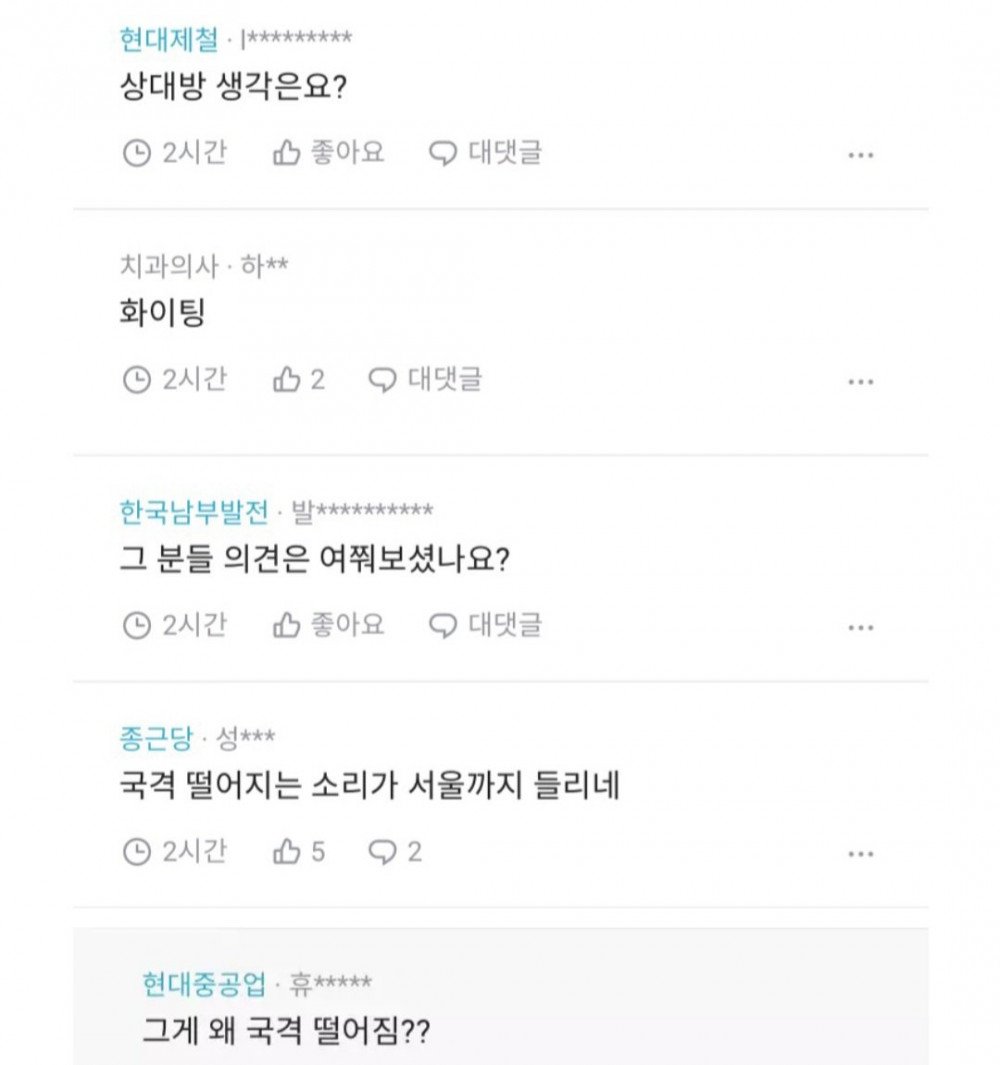Viewport: 1000px width, 1065px height.
Task: Like the 종근당 comment about 국격
Action: pos(299,852)
